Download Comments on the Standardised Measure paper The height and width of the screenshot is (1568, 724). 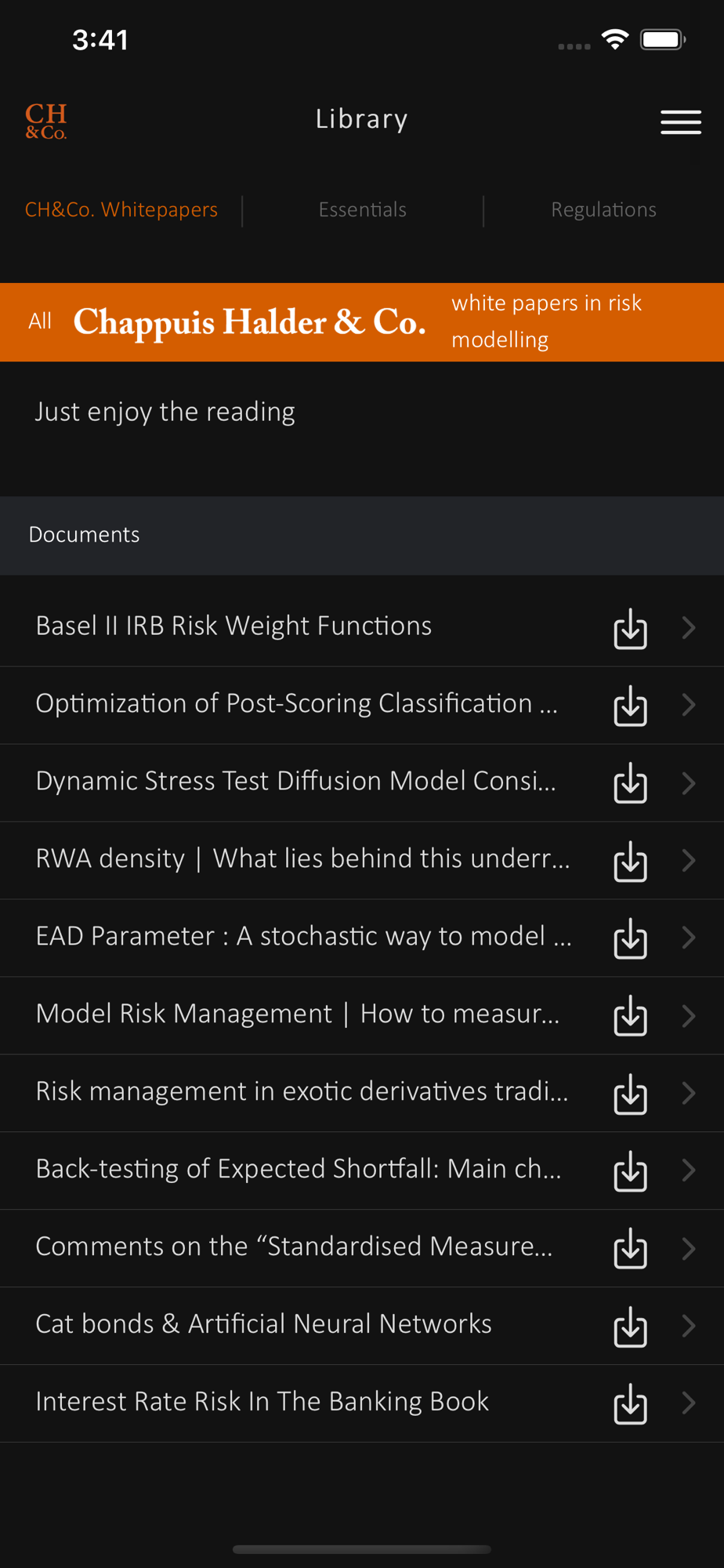click(630, 1248)
